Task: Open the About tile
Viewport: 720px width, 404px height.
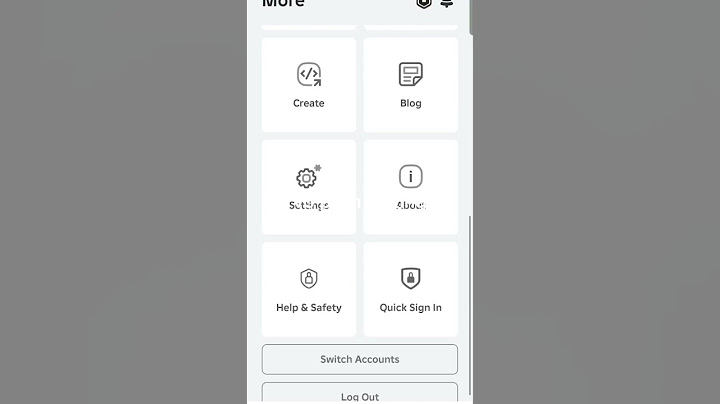Action: 410,187
